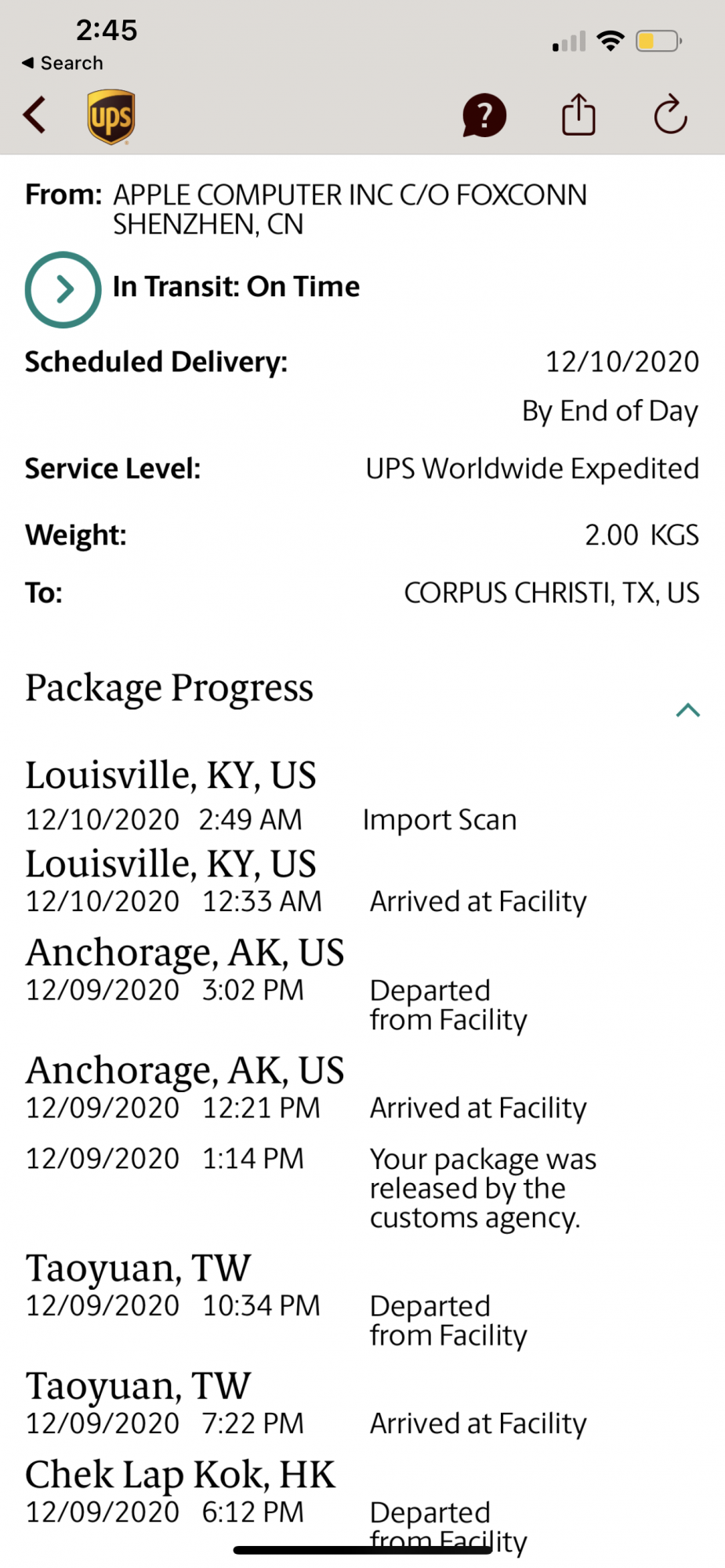
Task: Collapse the Package Progress section
Action: [687, 710]
